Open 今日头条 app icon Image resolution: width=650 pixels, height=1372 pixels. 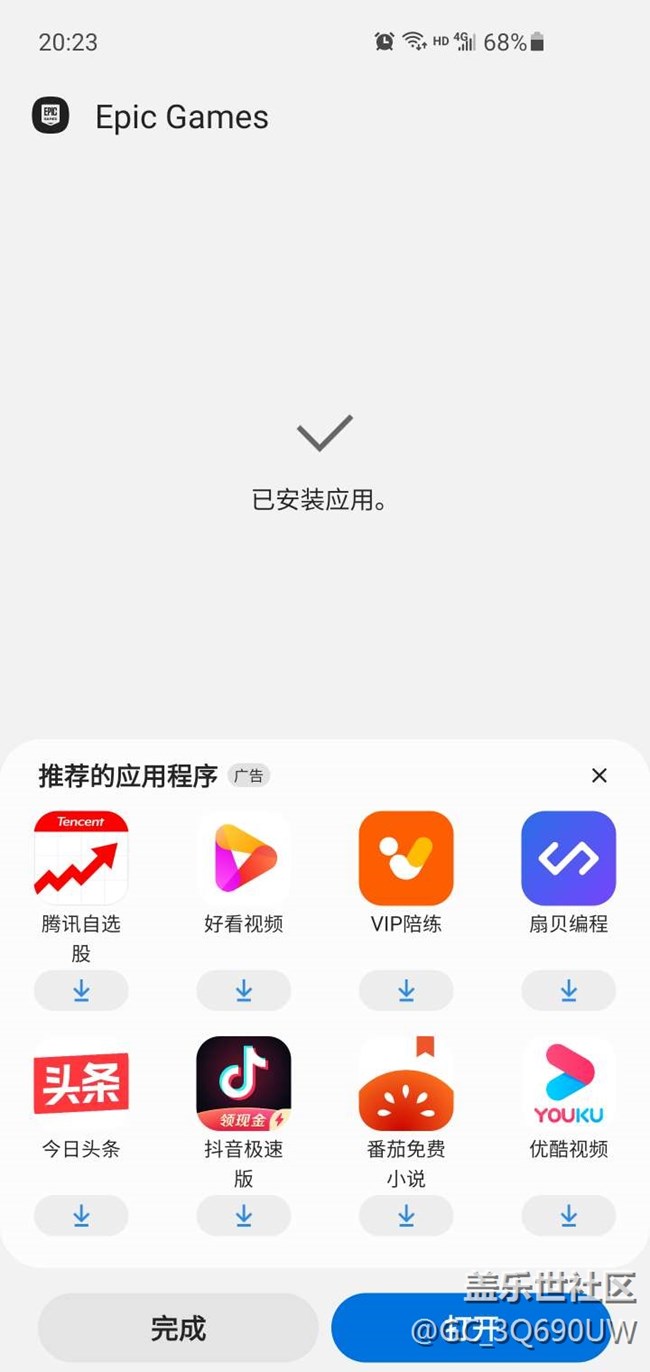pos(81,1083)
